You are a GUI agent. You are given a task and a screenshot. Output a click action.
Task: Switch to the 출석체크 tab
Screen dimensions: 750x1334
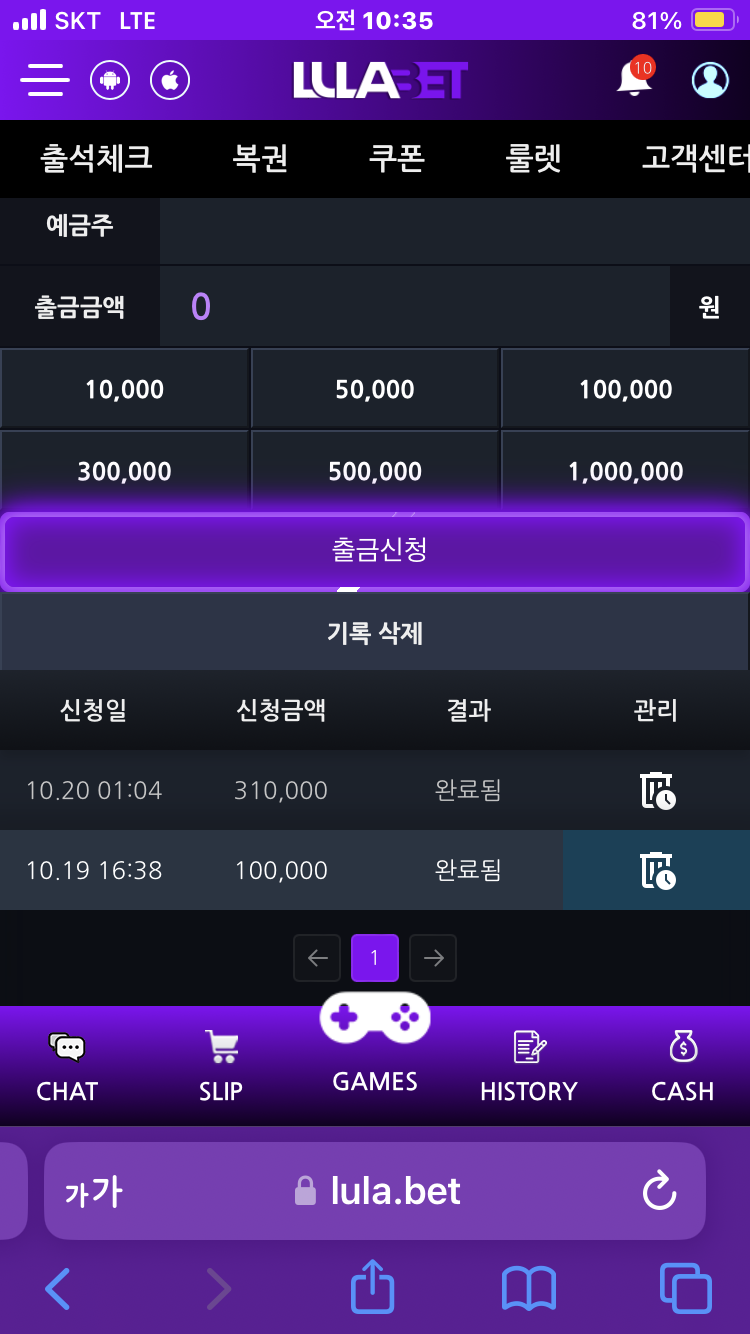(96, 158)
